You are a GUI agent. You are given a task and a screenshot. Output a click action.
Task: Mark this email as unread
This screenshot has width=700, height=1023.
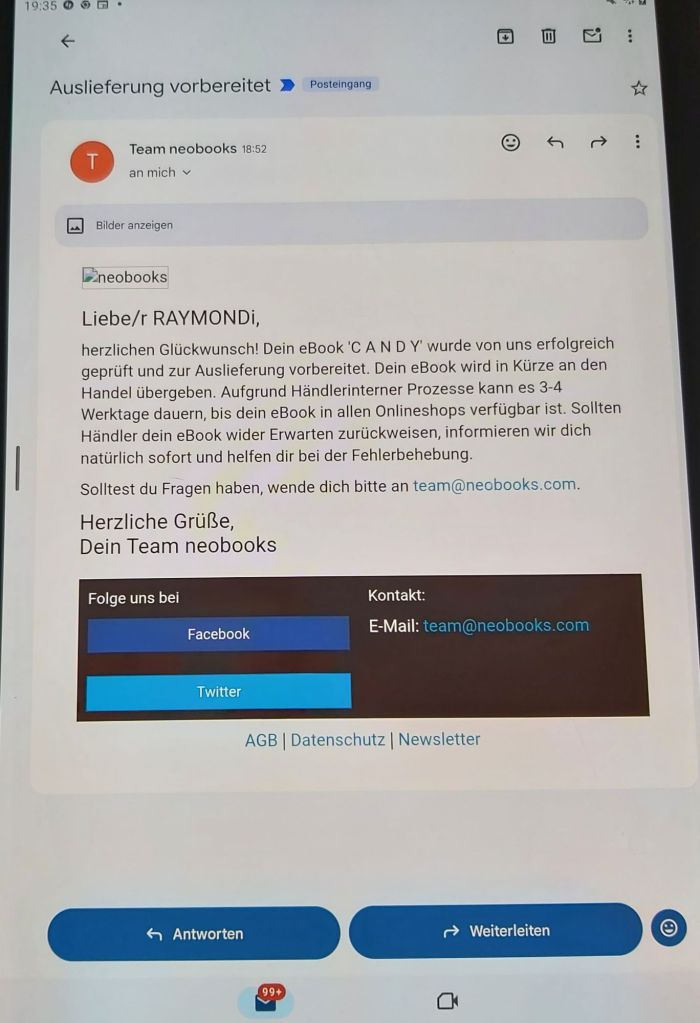click(x=592, y=36)
